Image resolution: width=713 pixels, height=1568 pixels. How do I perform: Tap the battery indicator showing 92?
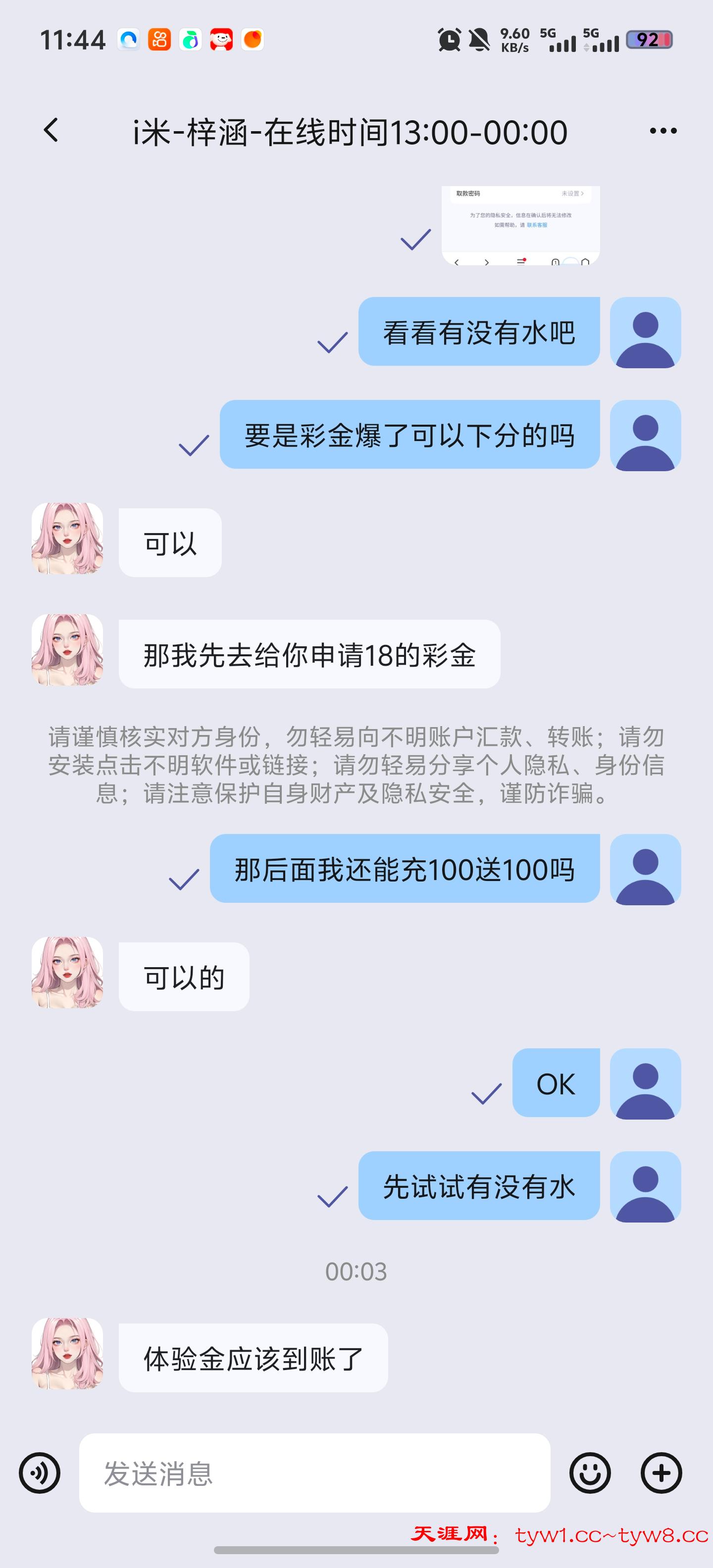coord(649,39)
